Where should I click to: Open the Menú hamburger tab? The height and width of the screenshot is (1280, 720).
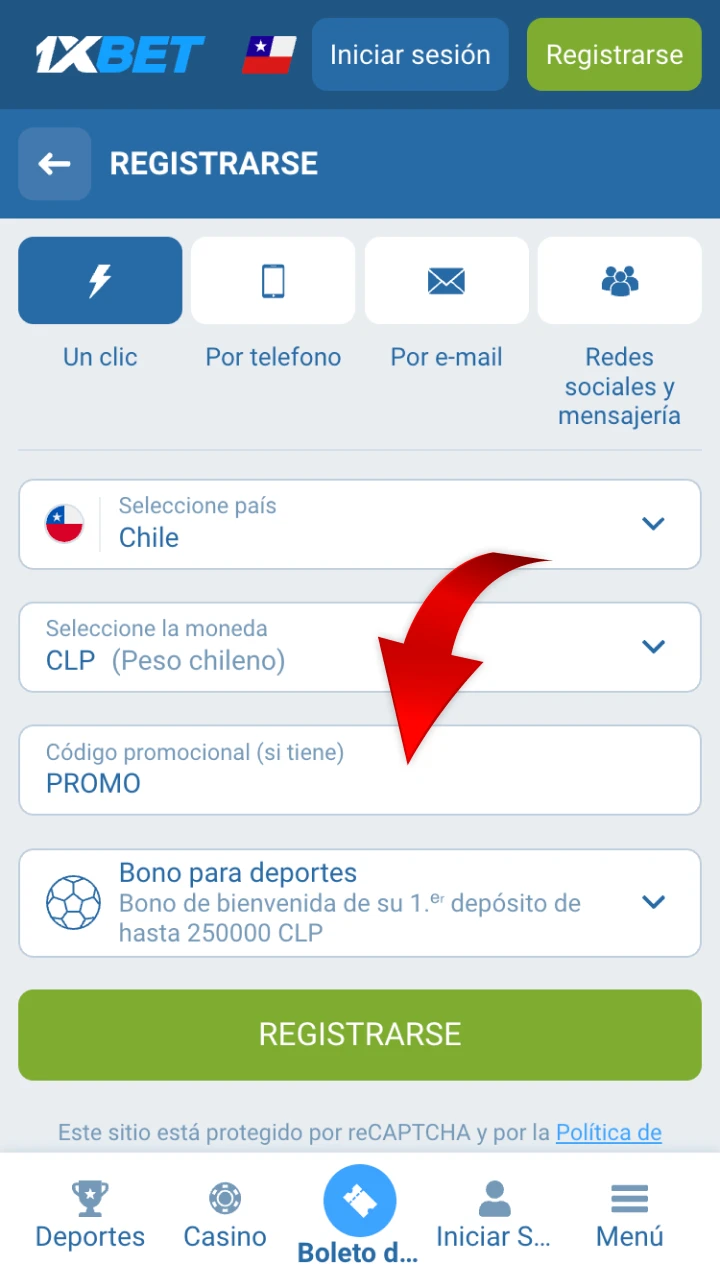[x=629, y=1214]
